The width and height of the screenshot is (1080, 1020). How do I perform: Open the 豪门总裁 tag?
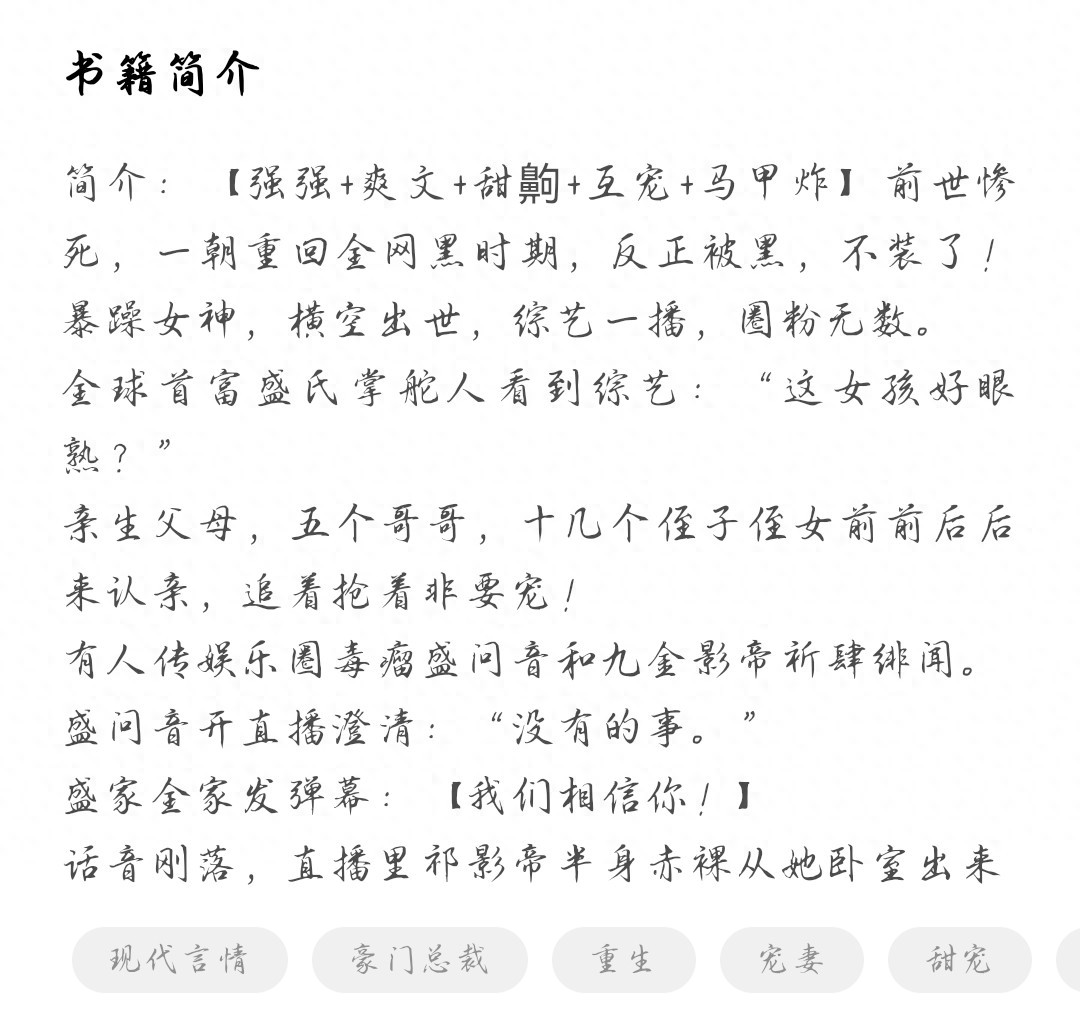coord(419,960)
